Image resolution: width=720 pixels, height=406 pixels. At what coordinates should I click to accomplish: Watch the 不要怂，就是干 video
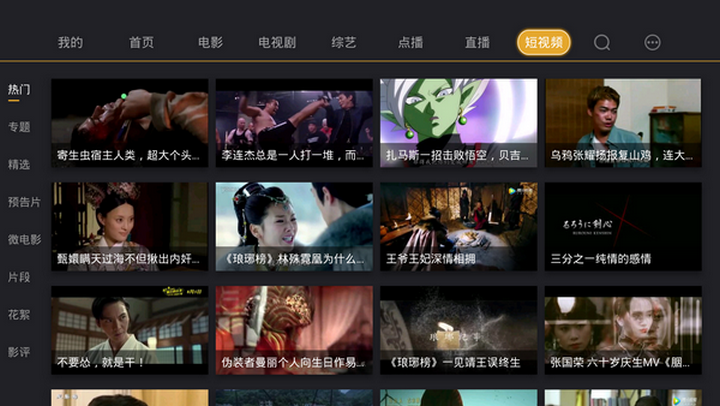click(x=130, y=330)
